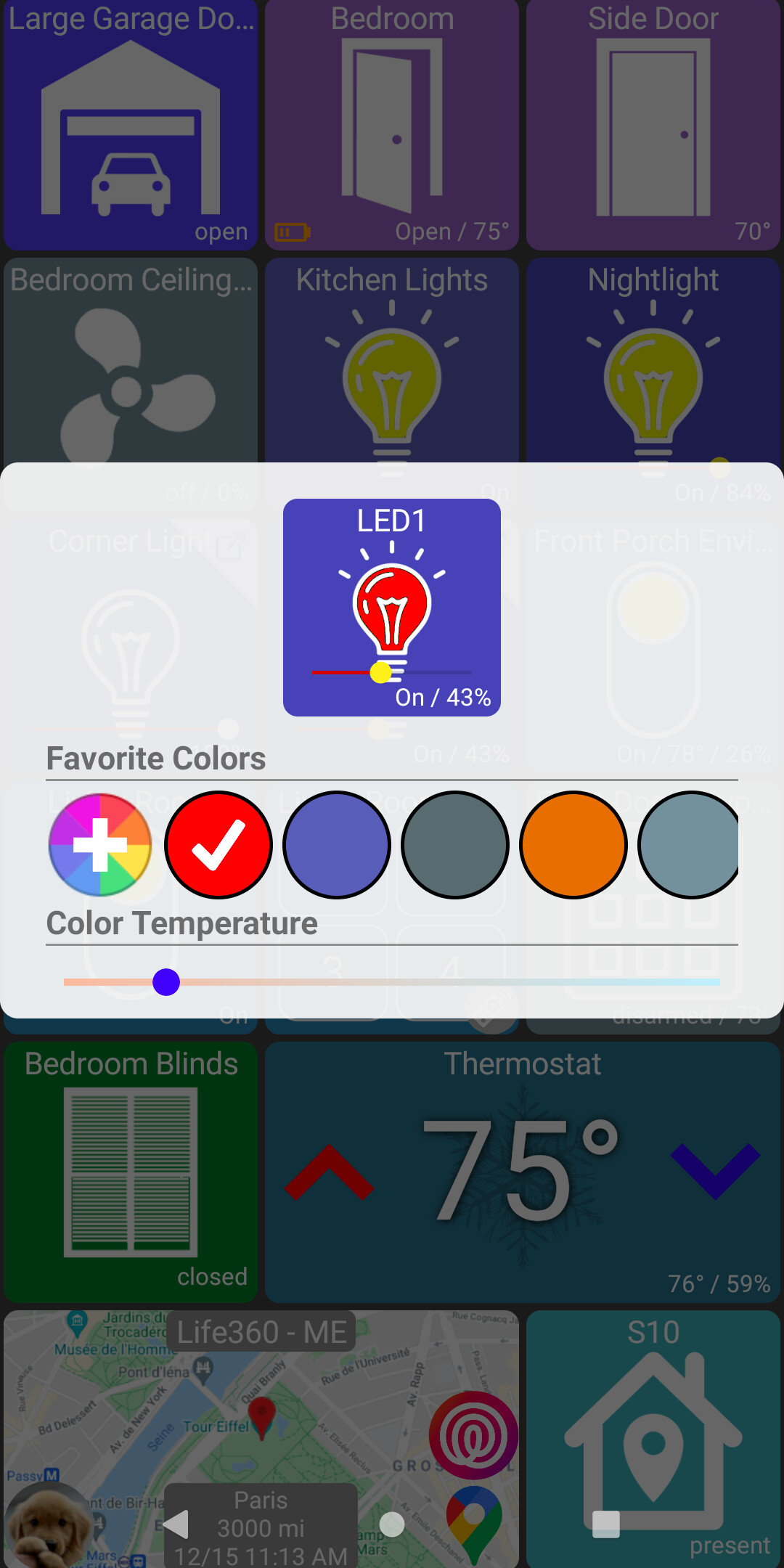Pick the dark slate gray color
Image resolution: width=784 pixels, height=1568 pixels.
pos(455,845)
